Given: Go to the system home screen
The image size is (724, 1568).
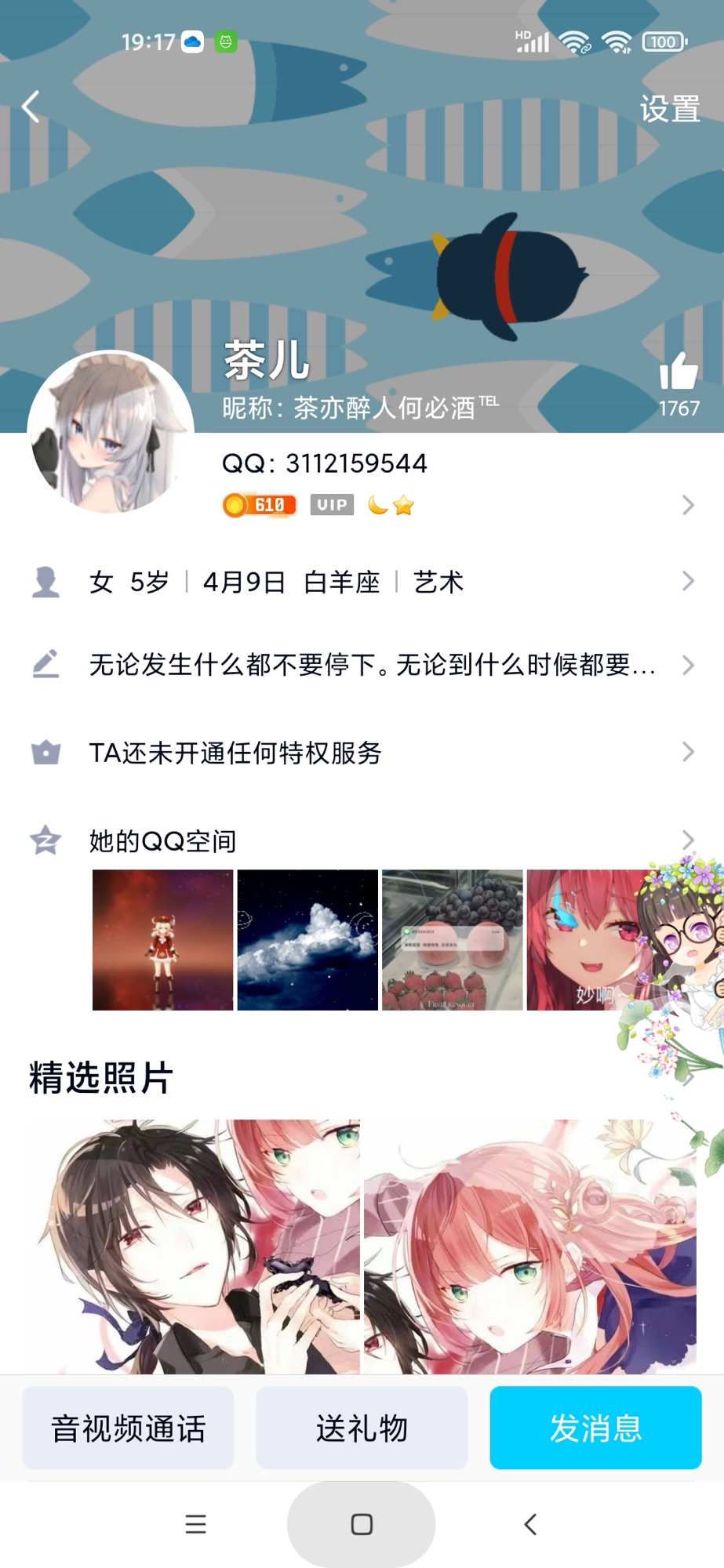Looking at the screenshot, I should pos(362,1524).
